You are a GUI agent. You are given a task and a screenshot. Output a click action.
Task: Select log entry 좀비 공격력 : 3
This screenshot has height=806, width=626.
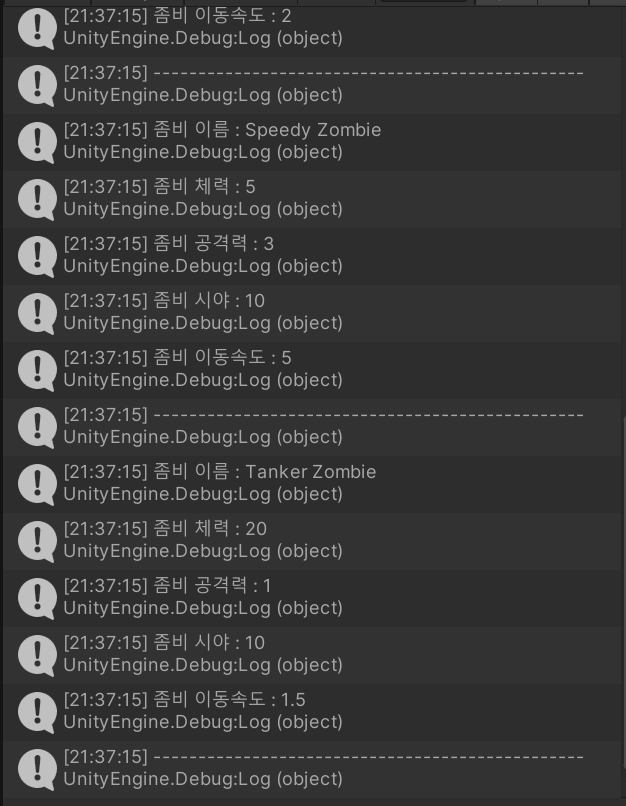(300, 255)
